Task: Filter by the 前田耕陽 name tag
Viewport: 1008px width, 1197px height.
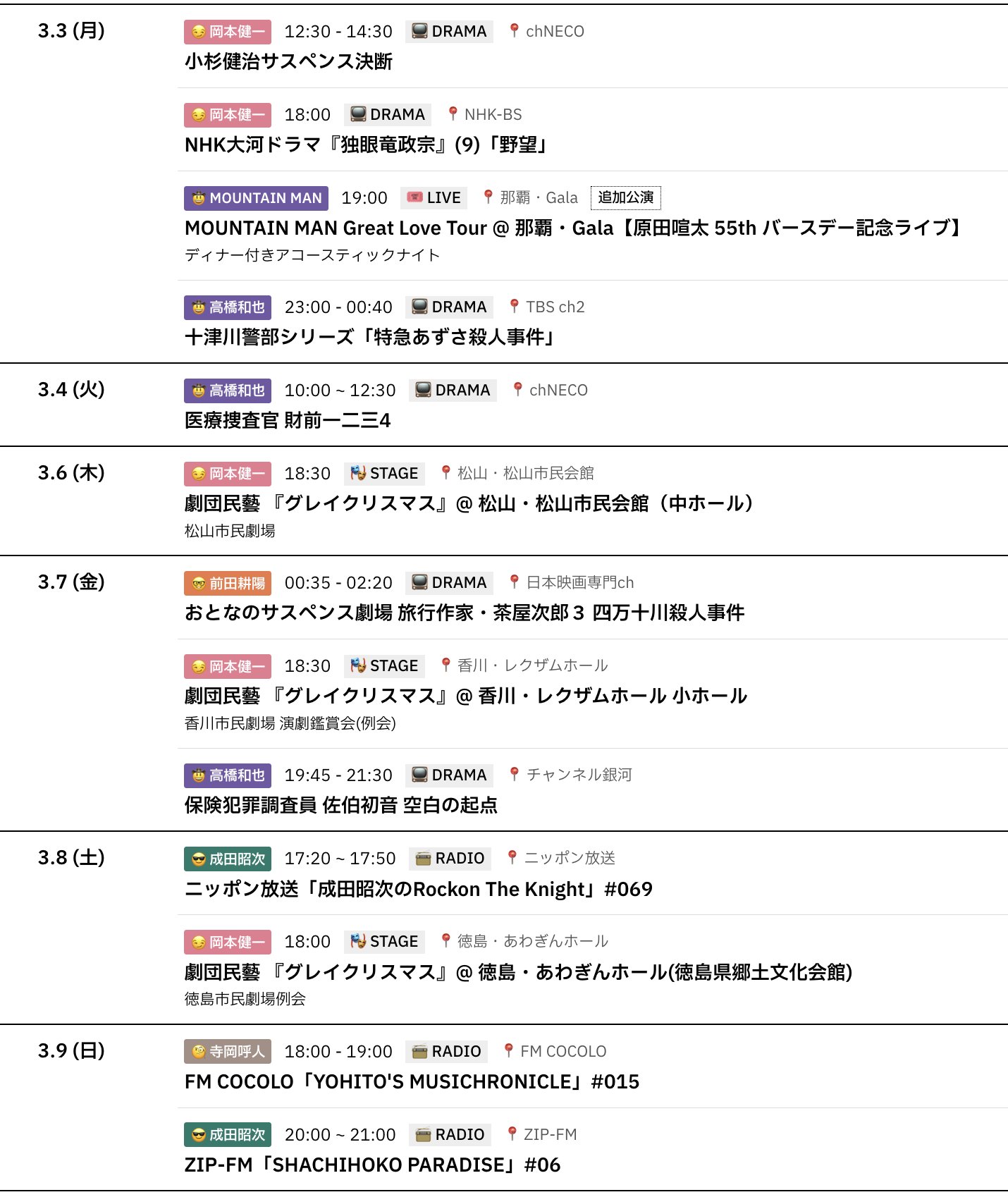Action: pyautogui.click(x=228, y=584)
